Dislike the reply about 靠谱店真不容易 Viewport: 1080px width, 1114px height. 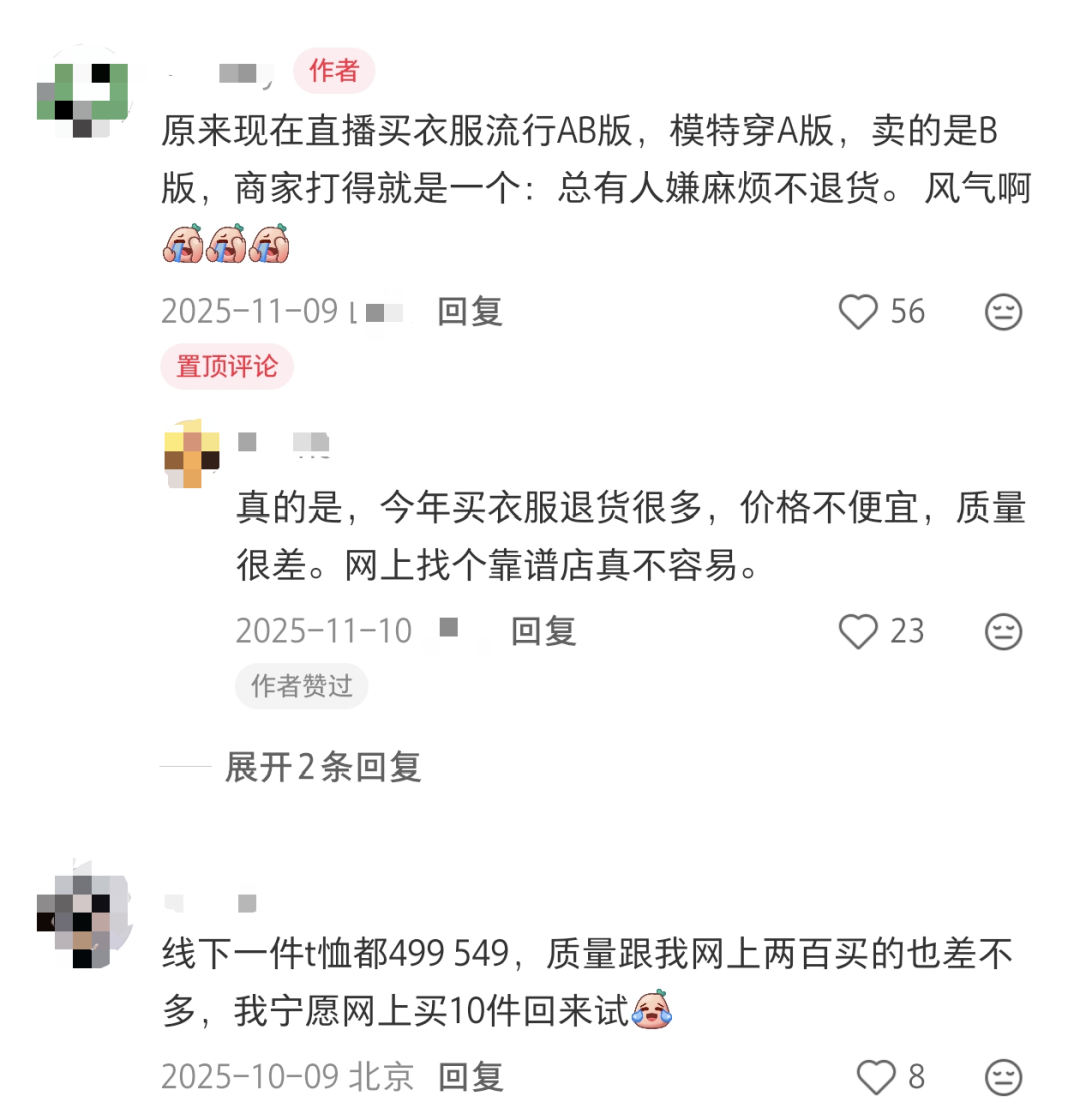pyautogui.click(x=1003, y=631)
